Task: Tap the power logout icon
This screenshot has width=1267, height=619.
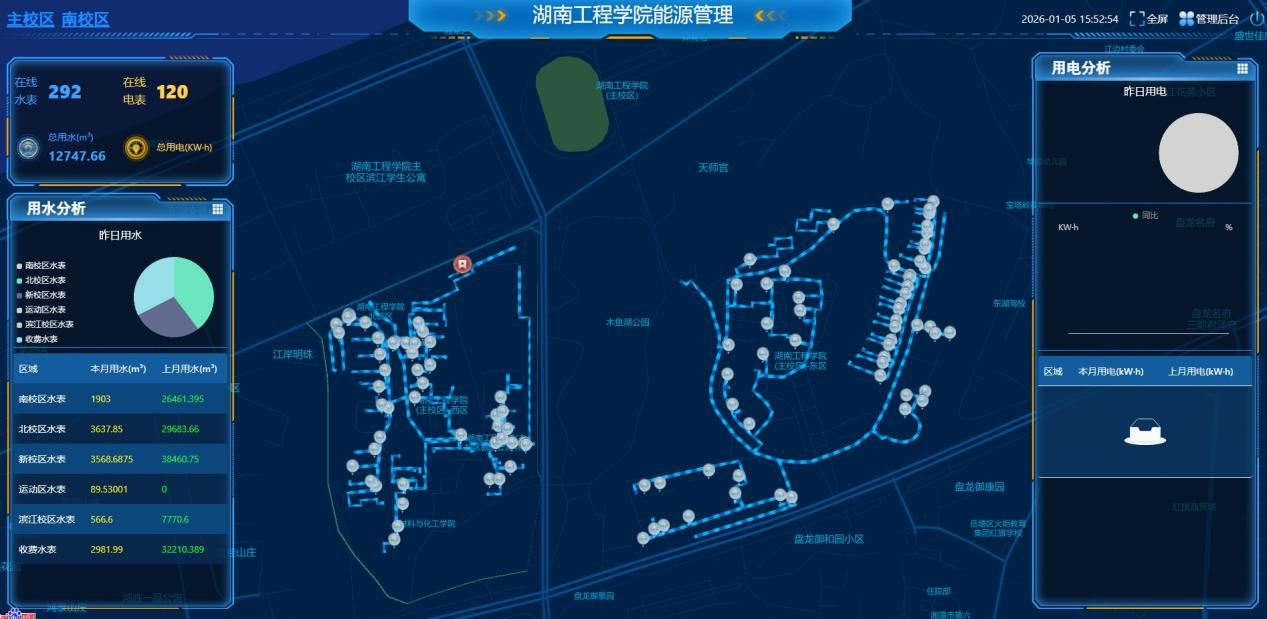Action: (x=1257, y=18)
